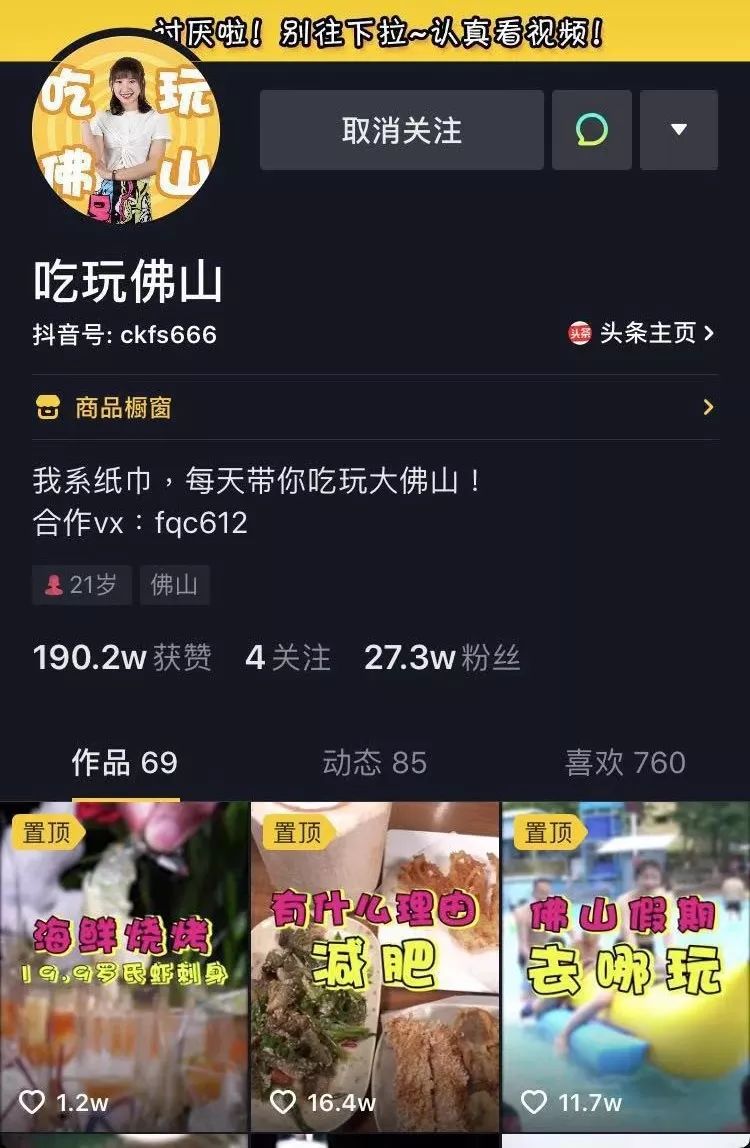Open the chat message icon
Viewport: 750px width, 1148px height.
pyautogui.click(x=590, y=129)
